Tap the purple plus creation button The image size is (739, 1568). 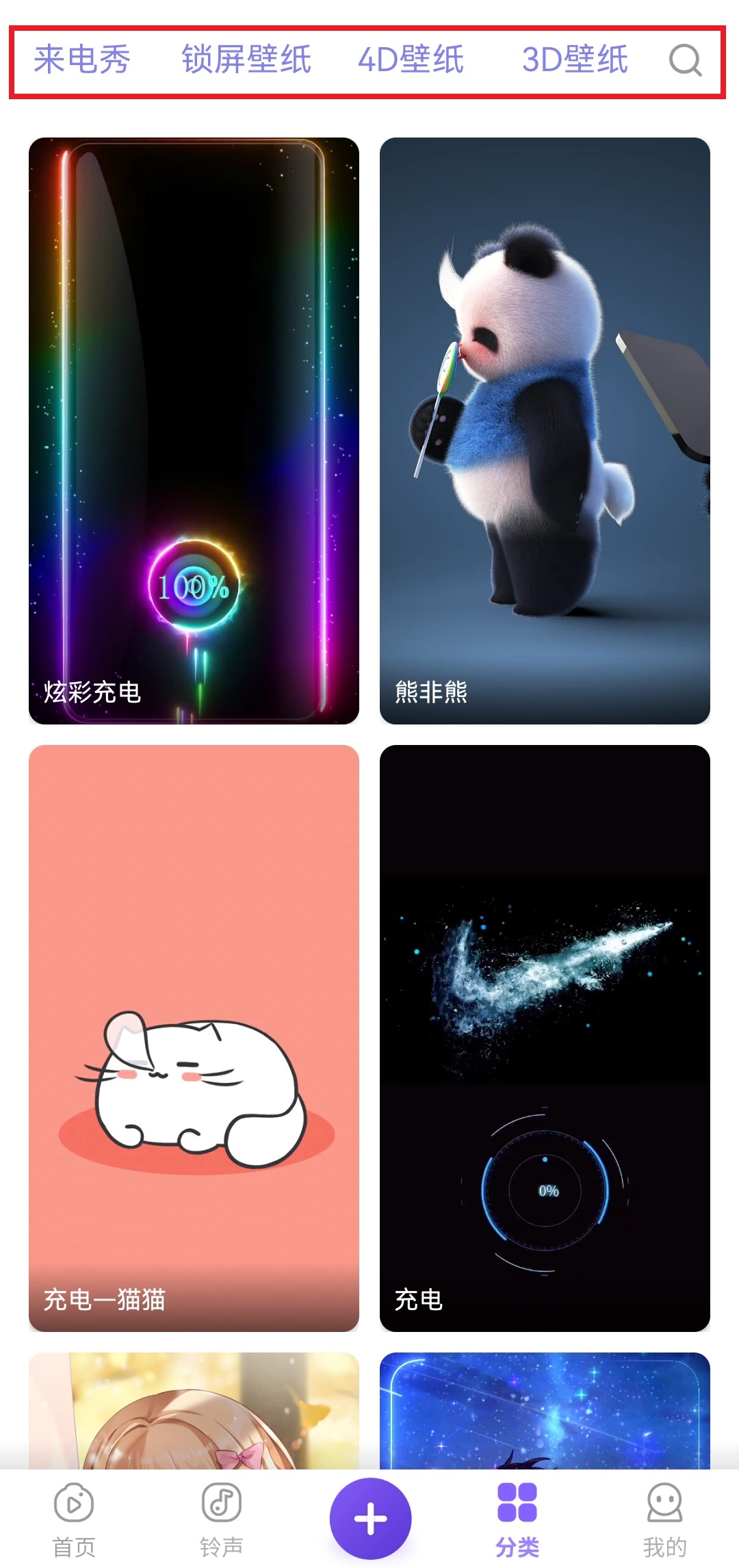[x=369, y=1517]
